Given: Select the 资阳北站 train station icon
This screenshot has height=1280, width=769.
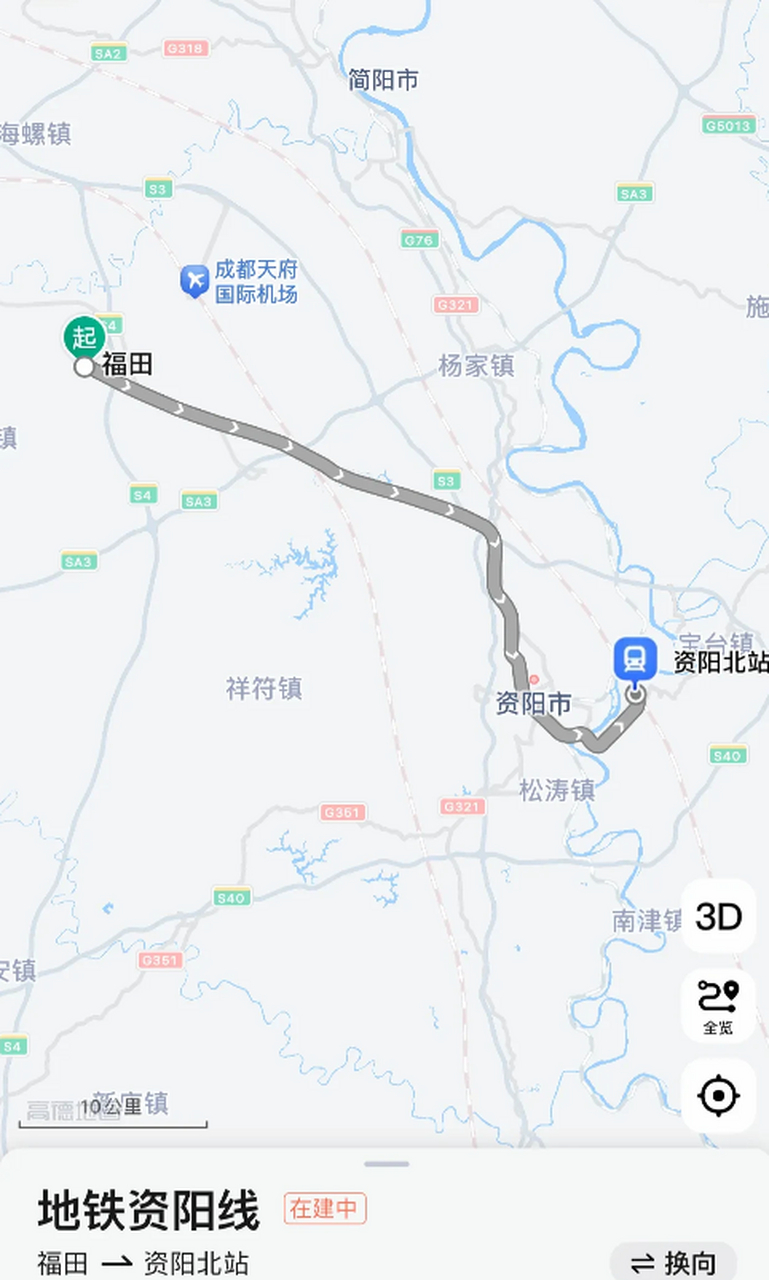Looking at the screenshot, I should click(x=636, y=658).
